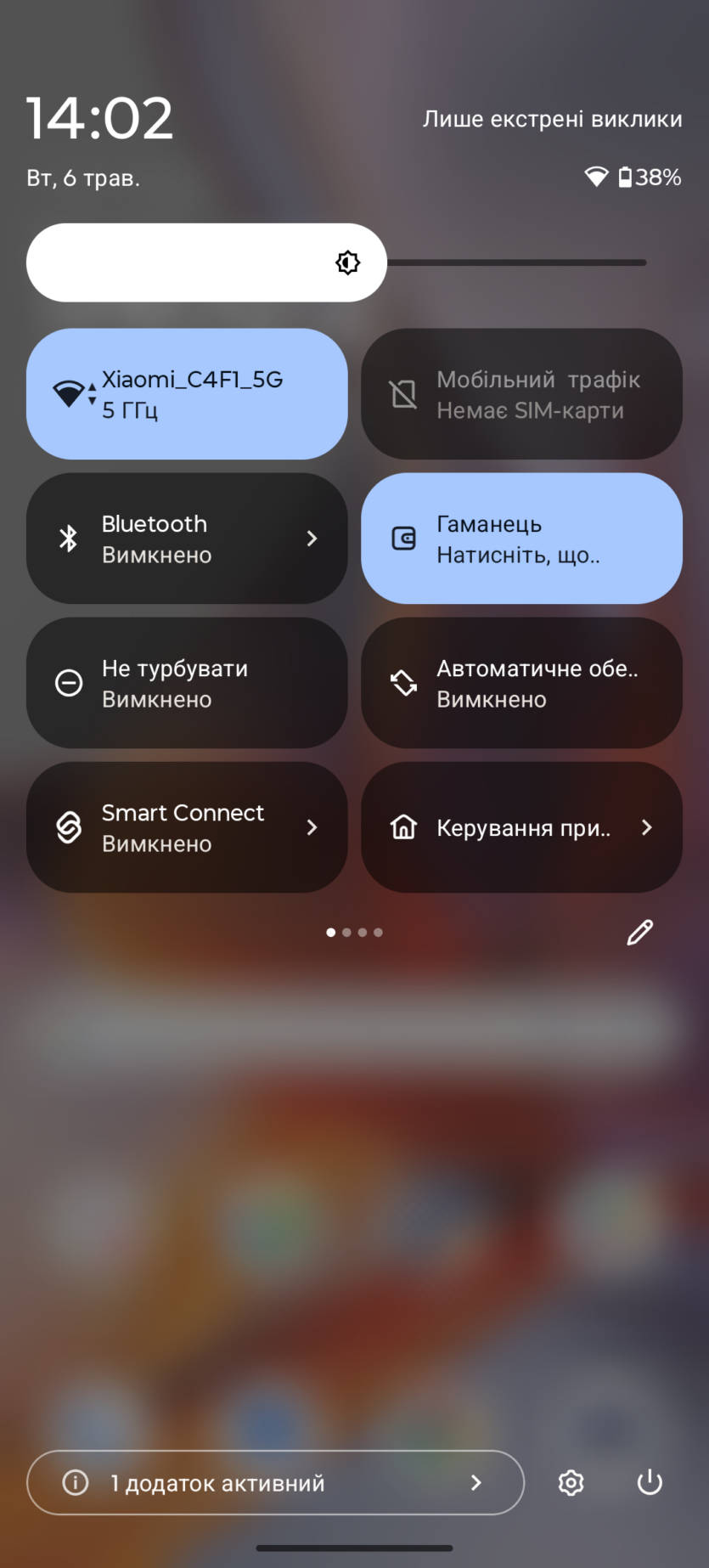
Task: Enable Не турбувати mode
Action: (x=187, y=683)
